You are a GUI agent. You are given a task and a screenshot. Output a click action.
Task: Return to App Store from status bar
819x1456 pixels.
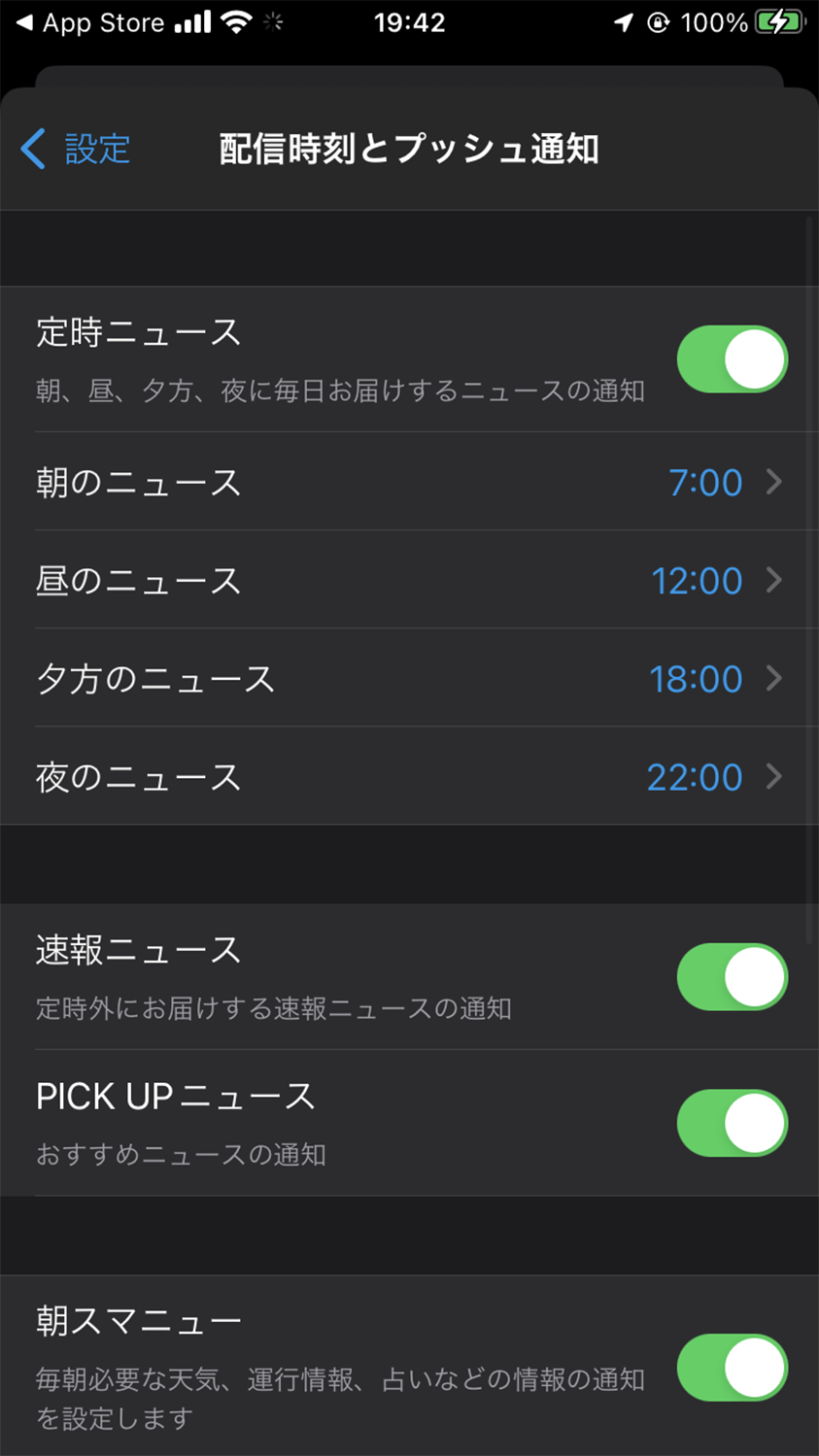pos(90,23)
